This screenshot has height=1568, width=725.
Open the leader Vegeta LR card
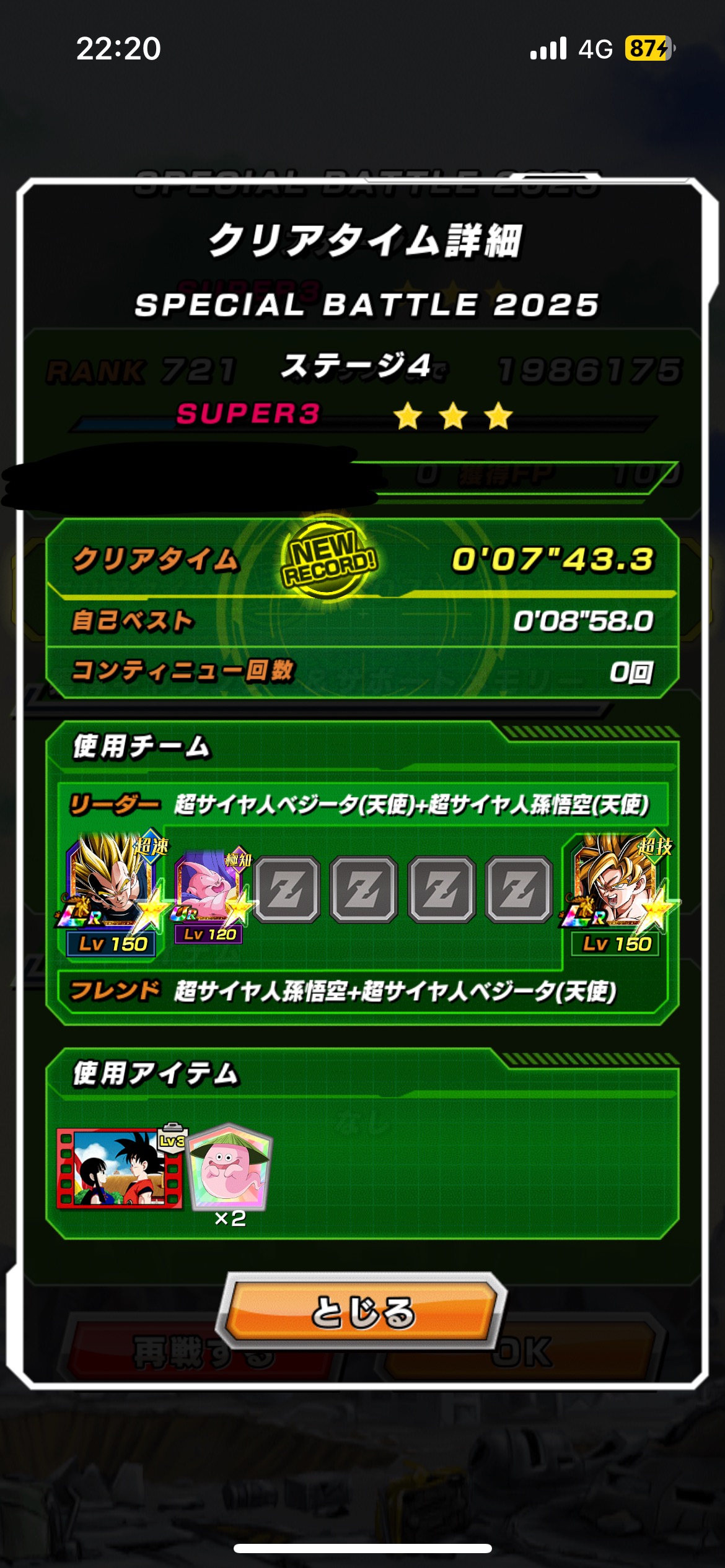pyautogui.click(x=113, y=893)
